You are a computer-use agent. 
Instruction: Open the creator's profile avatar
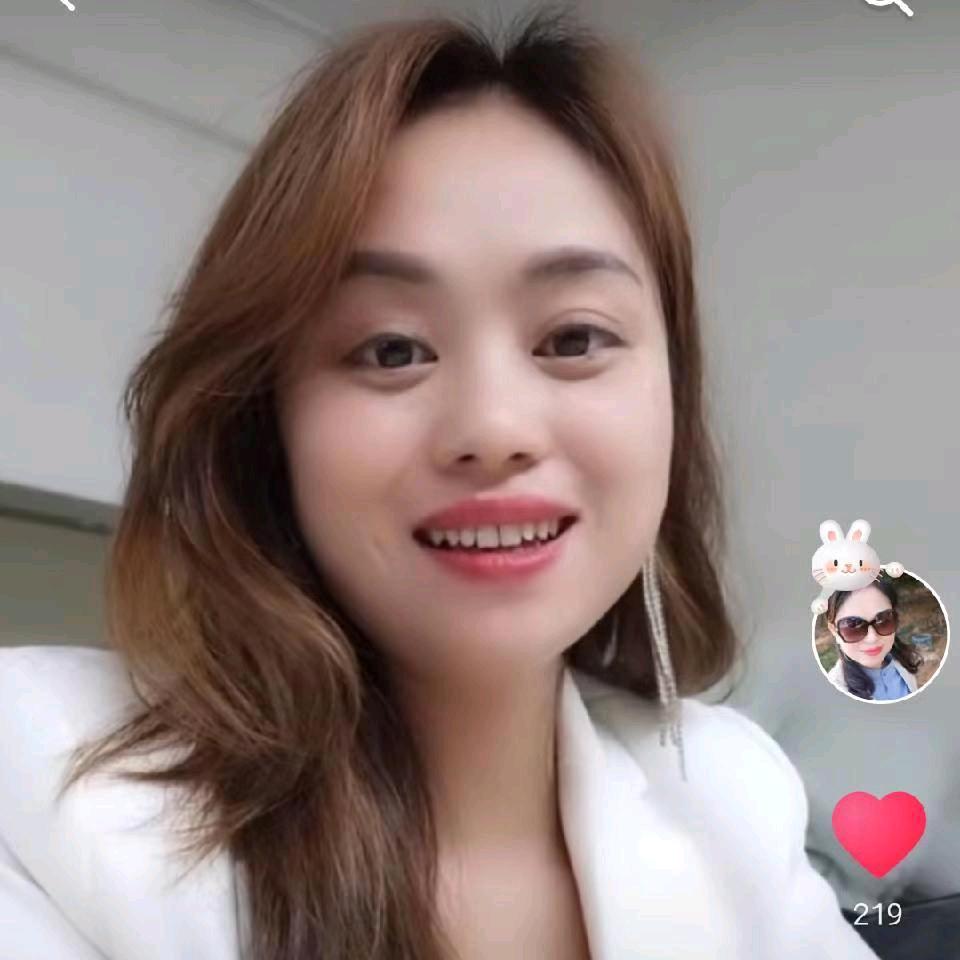click(880, 636)
